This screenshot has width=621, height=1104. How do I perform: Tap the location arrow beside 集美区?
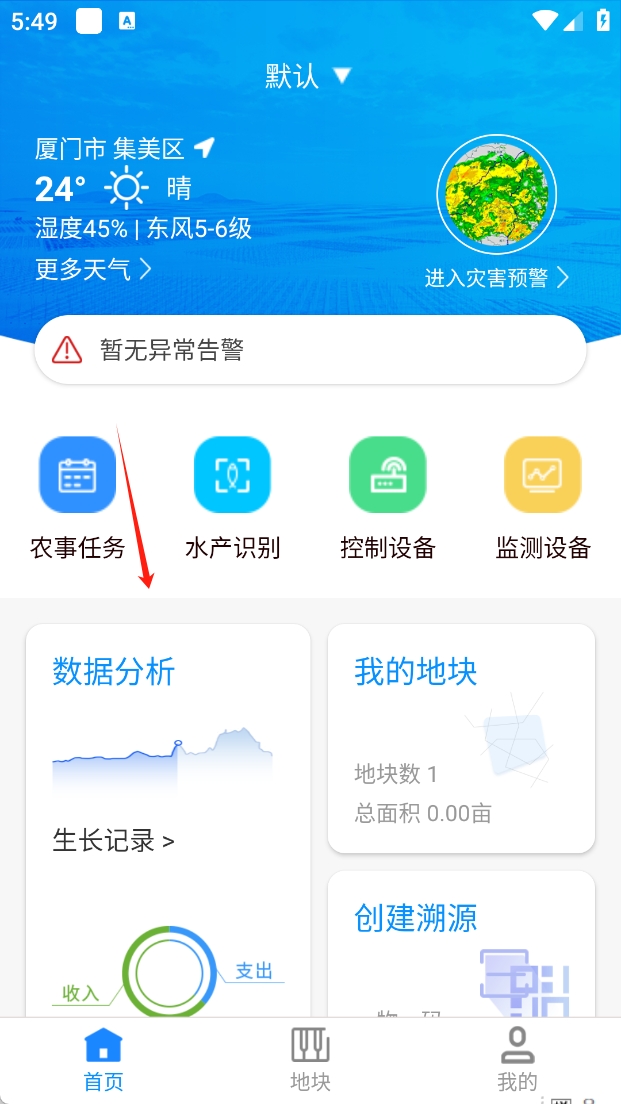tap(205, 149)
